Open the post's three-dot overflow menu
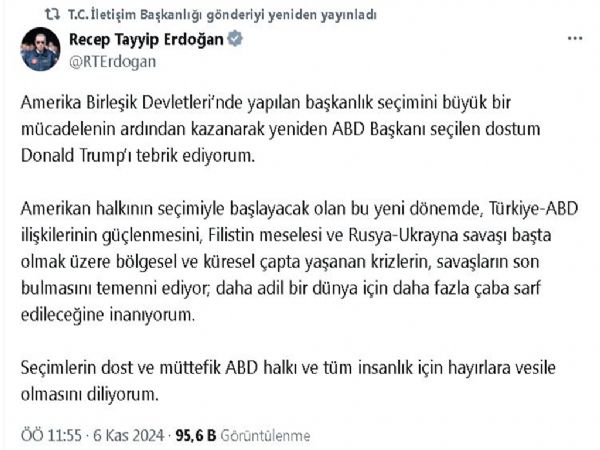 (x=575, y=39)
